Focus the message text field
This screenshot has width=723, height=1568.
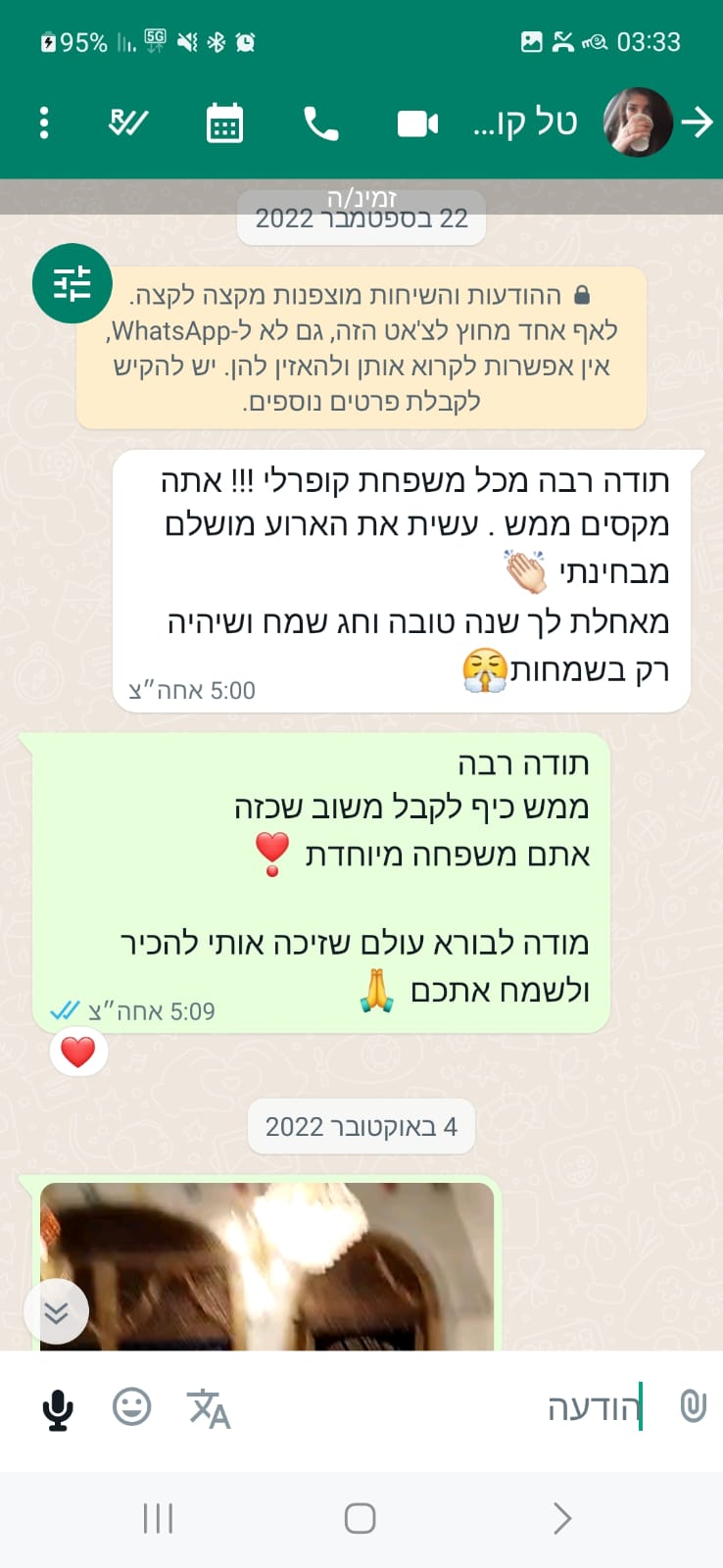point(441,1408)
